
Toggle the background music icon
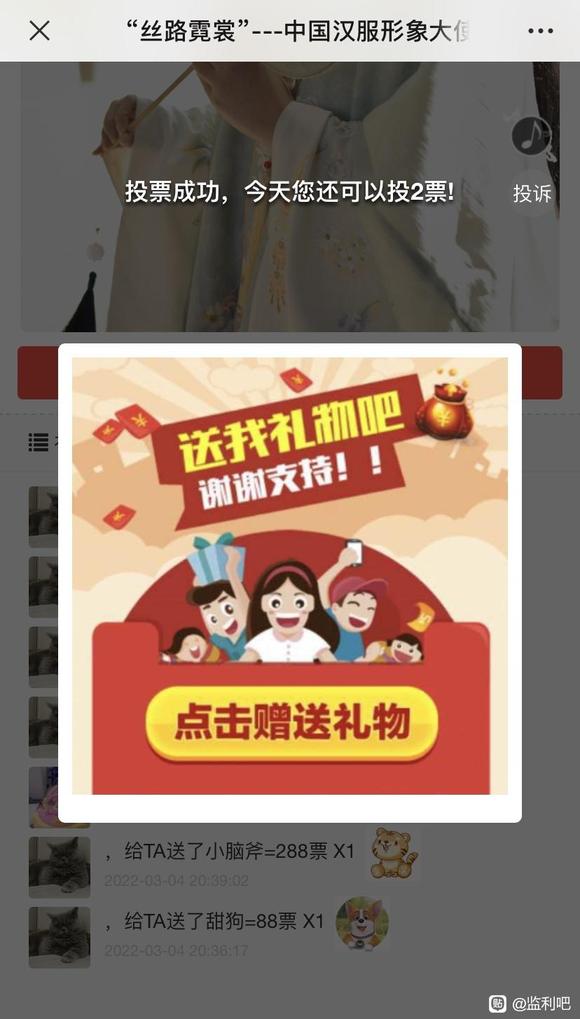[x=532, y=138]
